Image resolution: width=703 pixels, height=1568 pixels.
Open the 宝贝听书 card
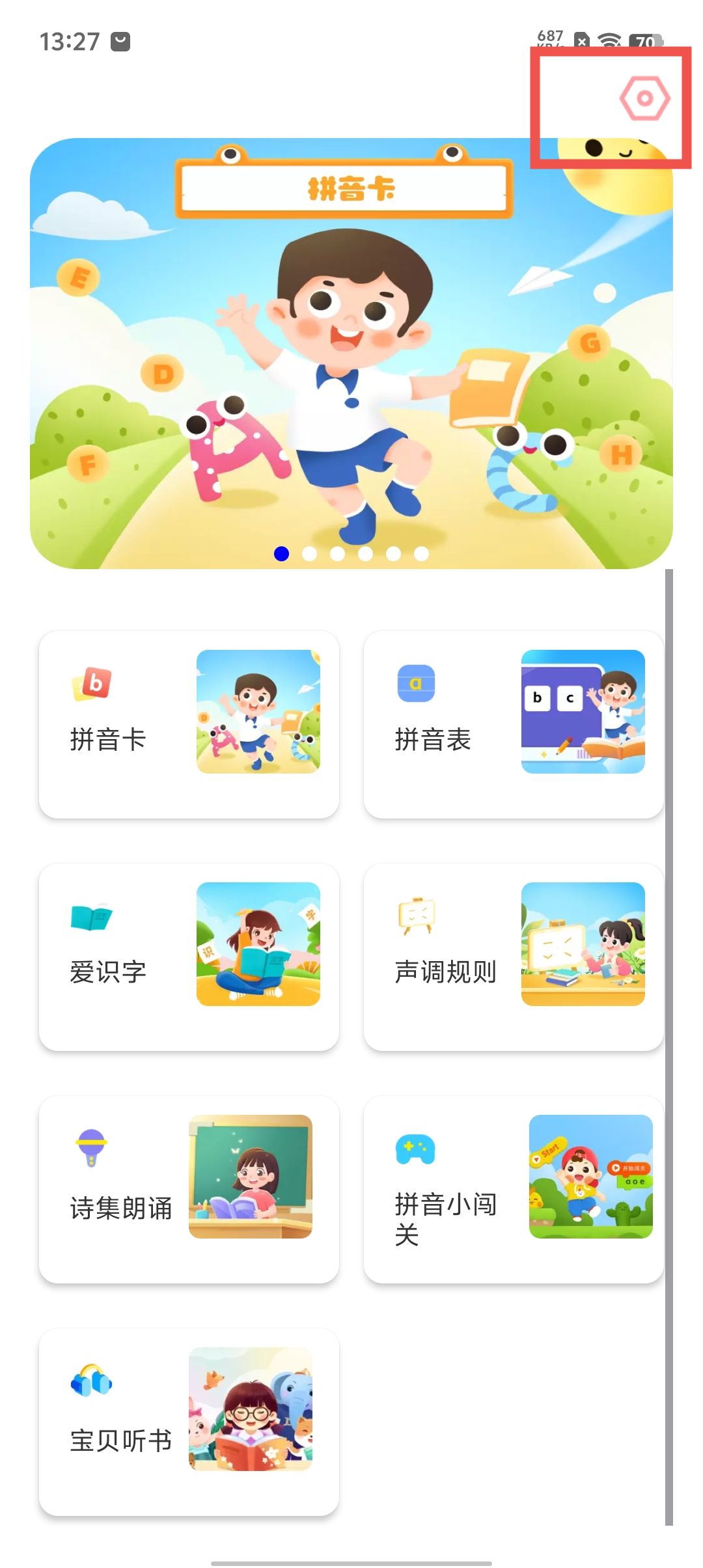(189, 1421)
